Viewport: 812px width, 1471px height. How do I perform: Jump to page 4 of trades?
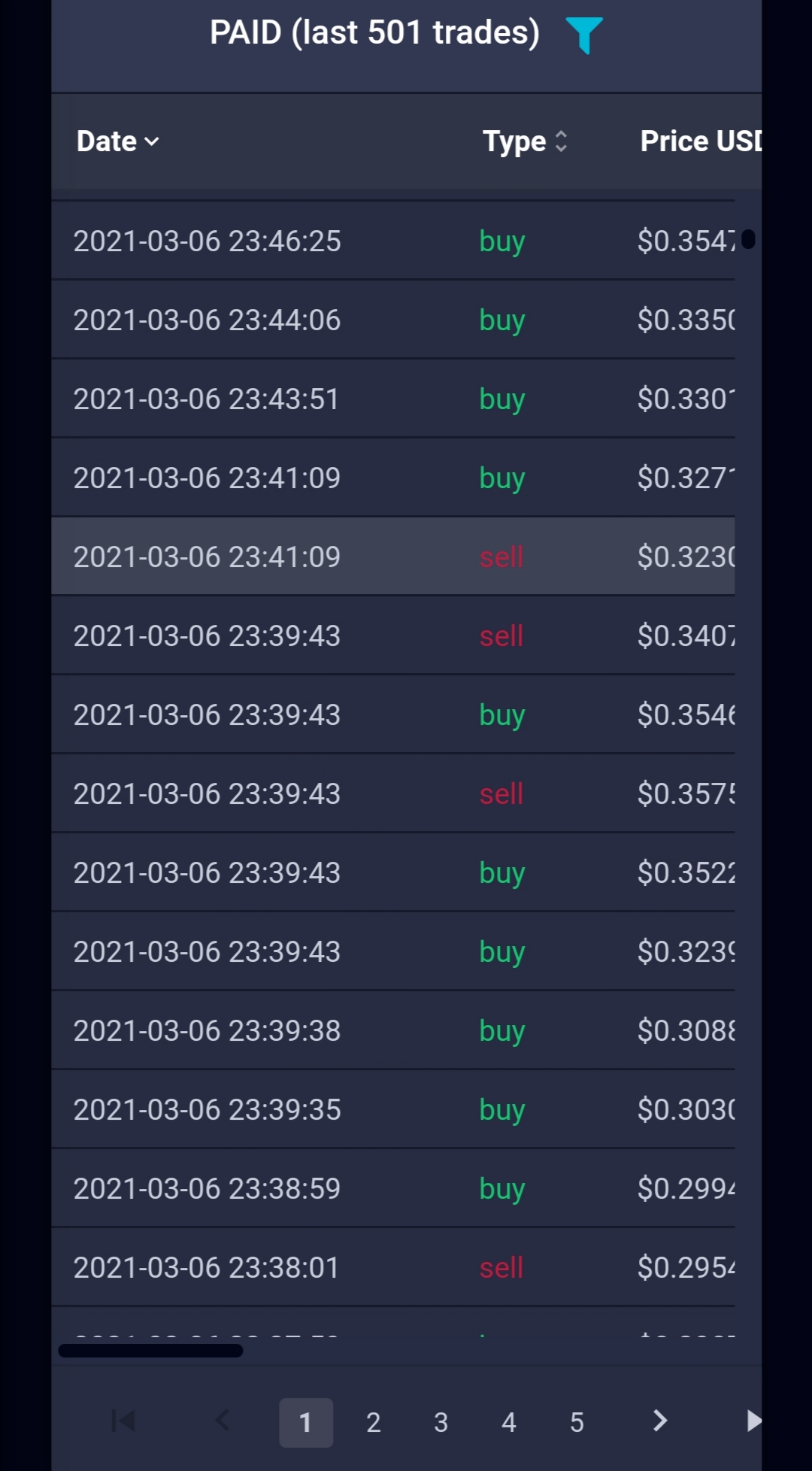tap(509, 1422)
